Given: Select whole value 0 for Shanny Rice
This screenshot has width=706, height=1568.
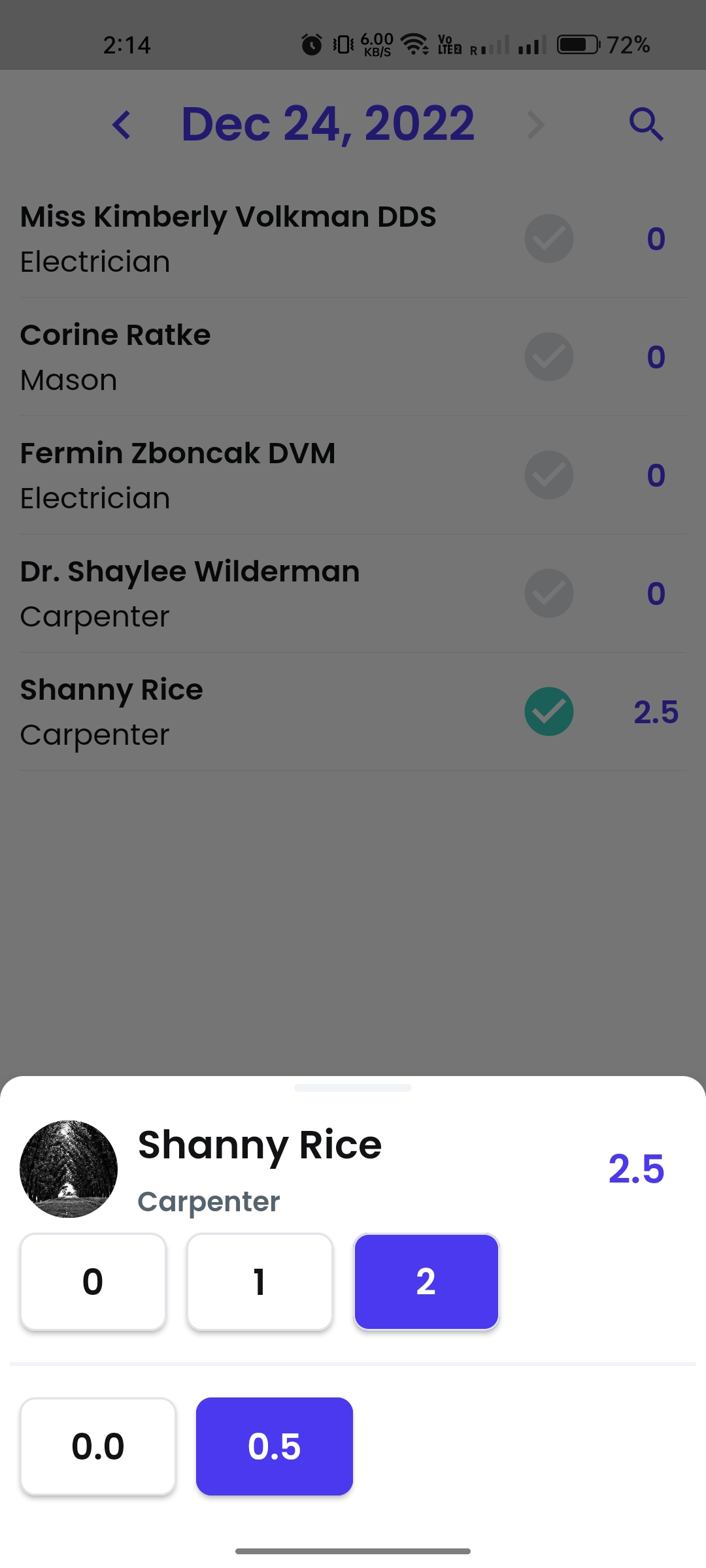Looking at the screenshot, I should click(93, 1282).
